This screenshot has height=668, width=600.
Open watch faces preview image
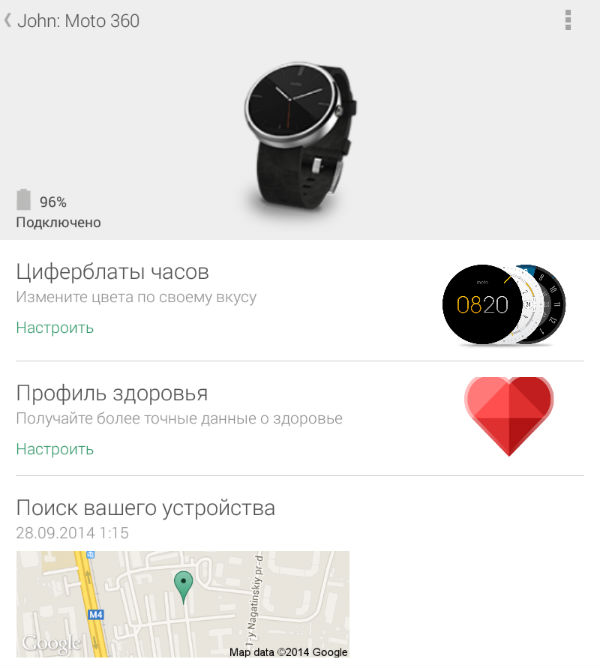click(x=506, y=304)
